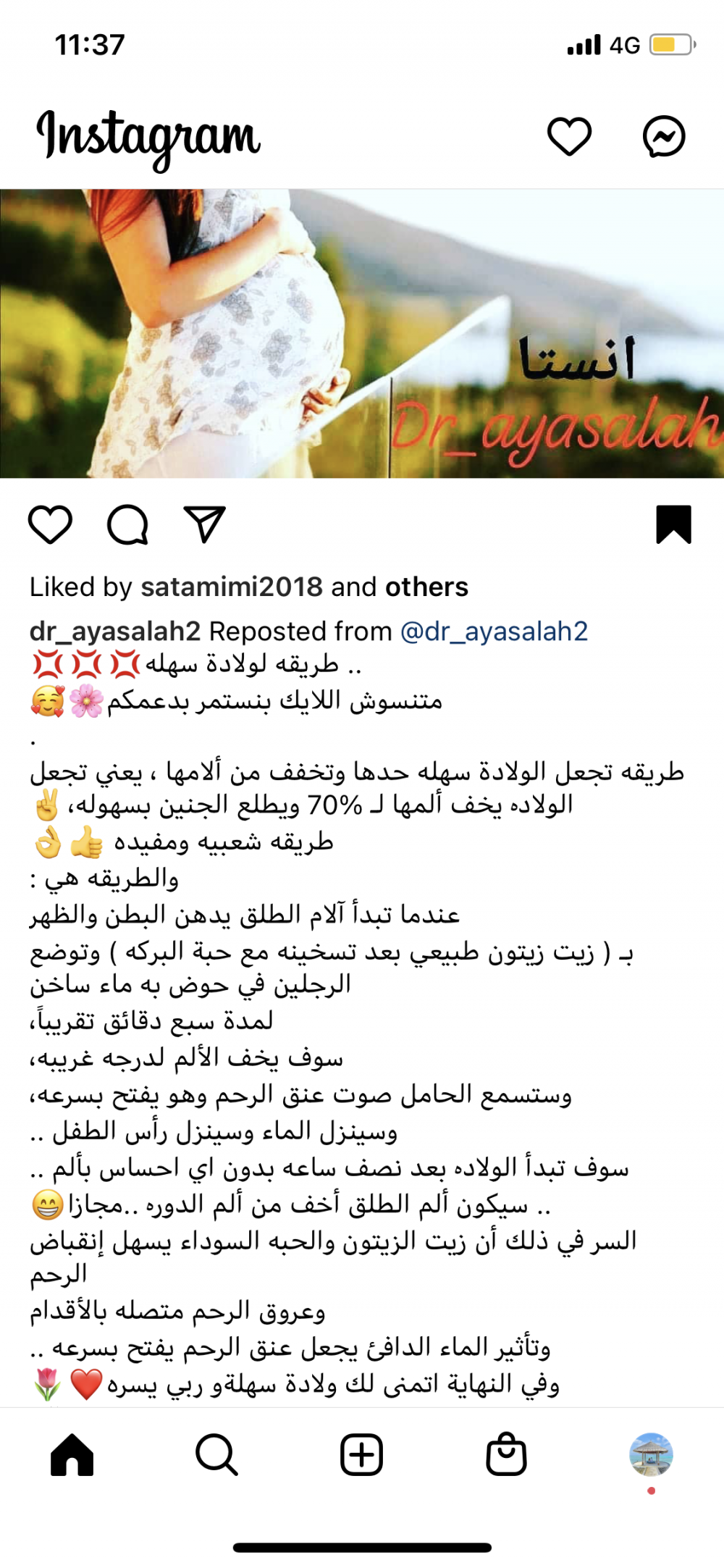Open the pregnant woman post image
Viewport: 724px width, 1568px height.
(x=362, y=334)
